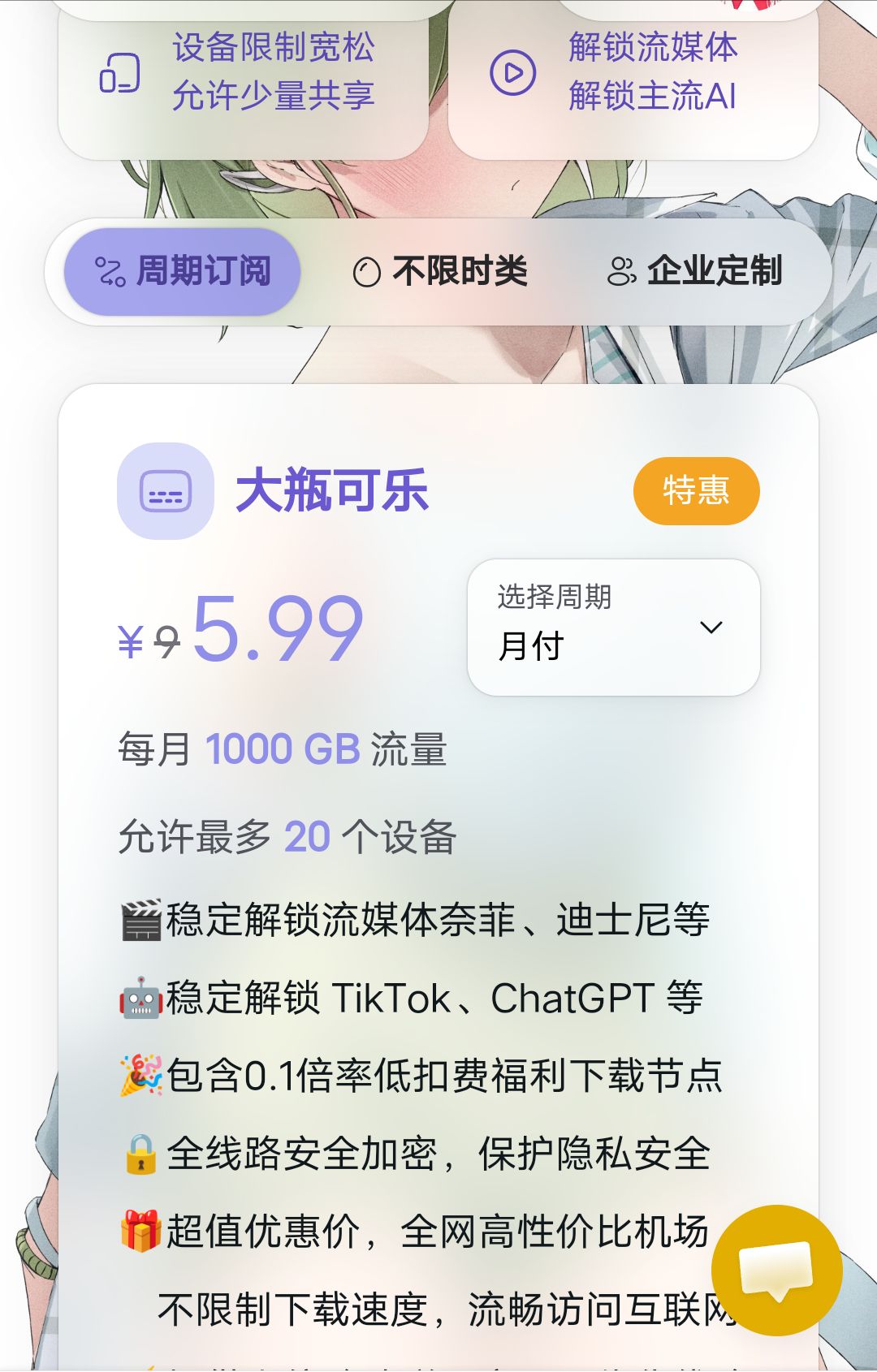877x1372 pixels.
Task: Click the robot emoji beside TikTok unlock feature
Action: click(140, 998)
